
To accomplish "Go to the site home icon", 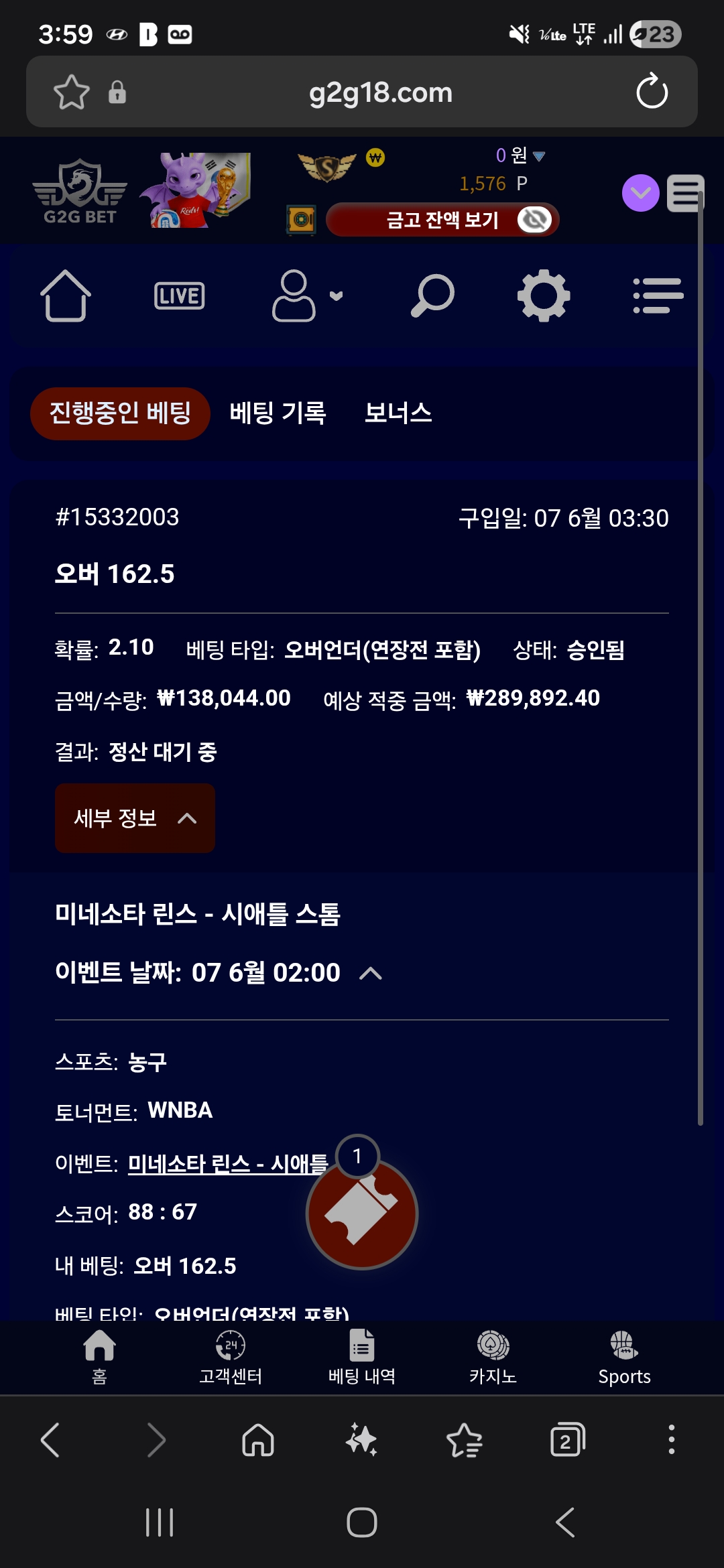I will tap(65, 296).
